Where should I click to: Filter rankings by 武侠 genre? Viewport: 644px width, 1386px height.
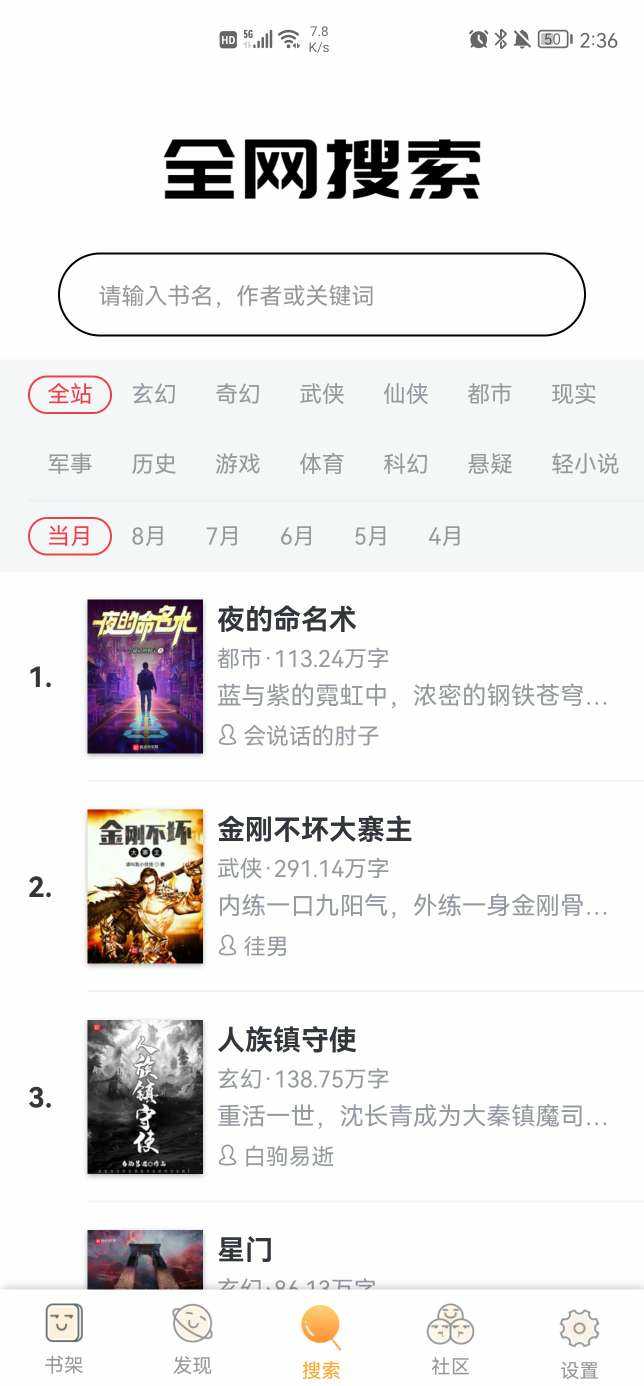tap(322, 394)
